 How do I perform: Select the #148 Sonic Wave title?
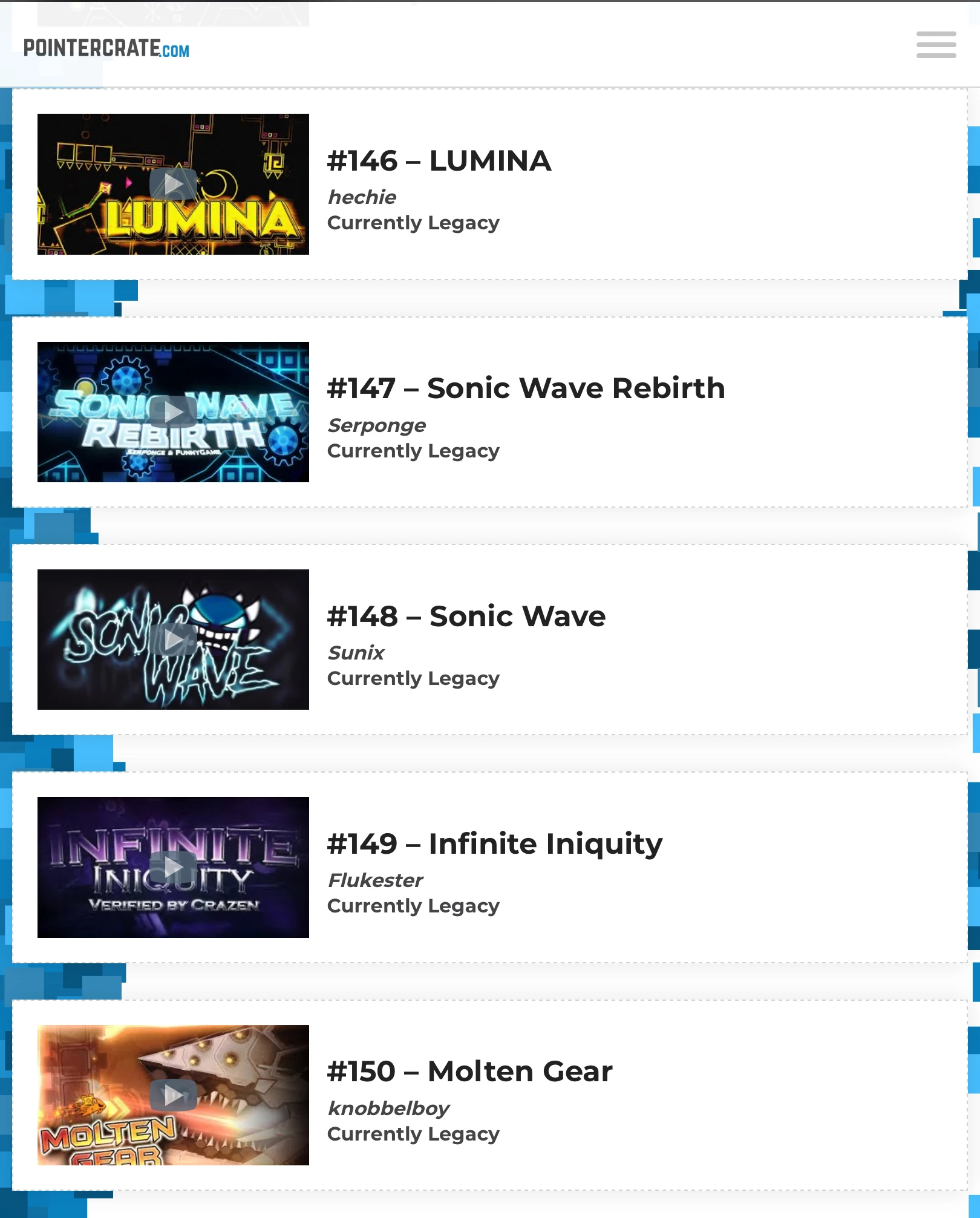(x=466, y=616)
